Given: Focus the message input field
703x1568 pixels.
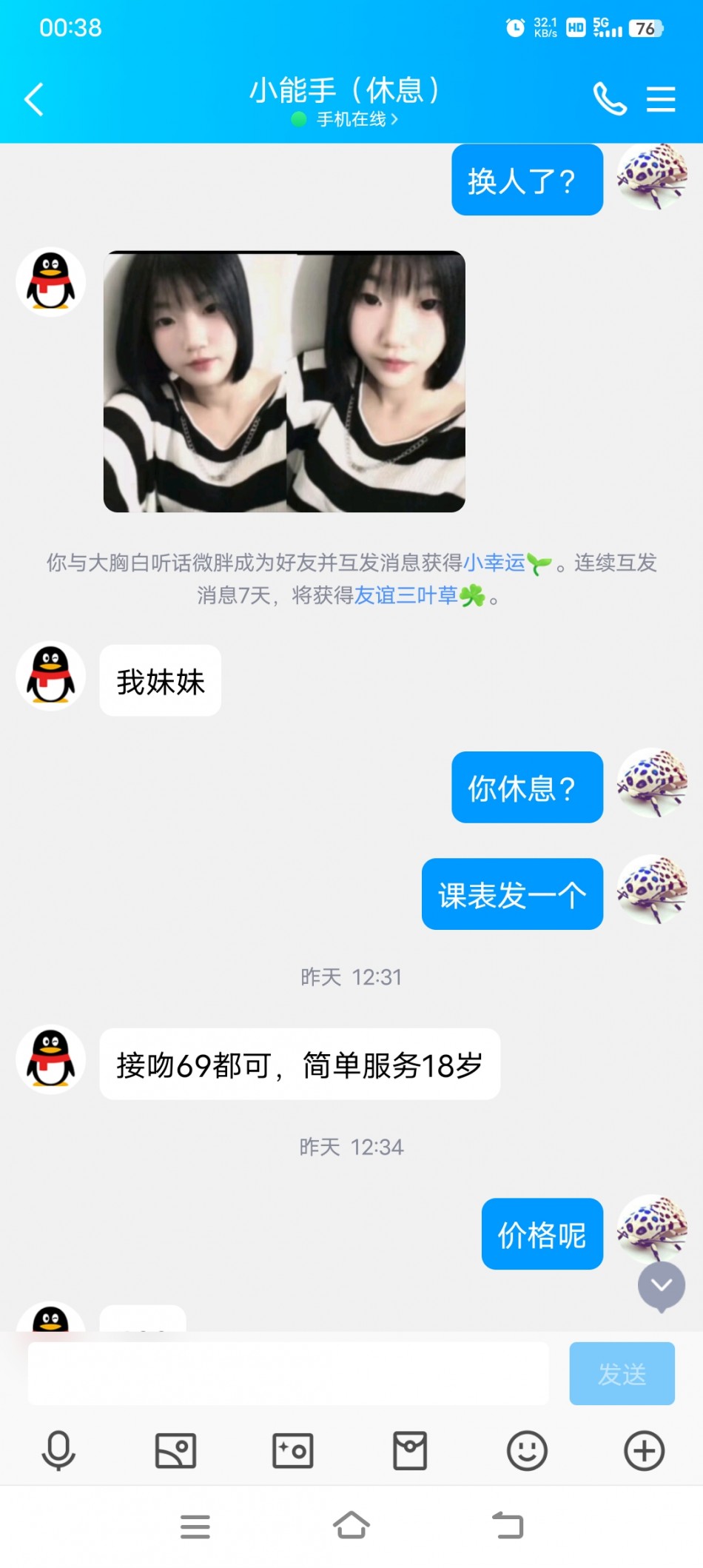Looking at the screenshot, I should tap(288, 1374).
